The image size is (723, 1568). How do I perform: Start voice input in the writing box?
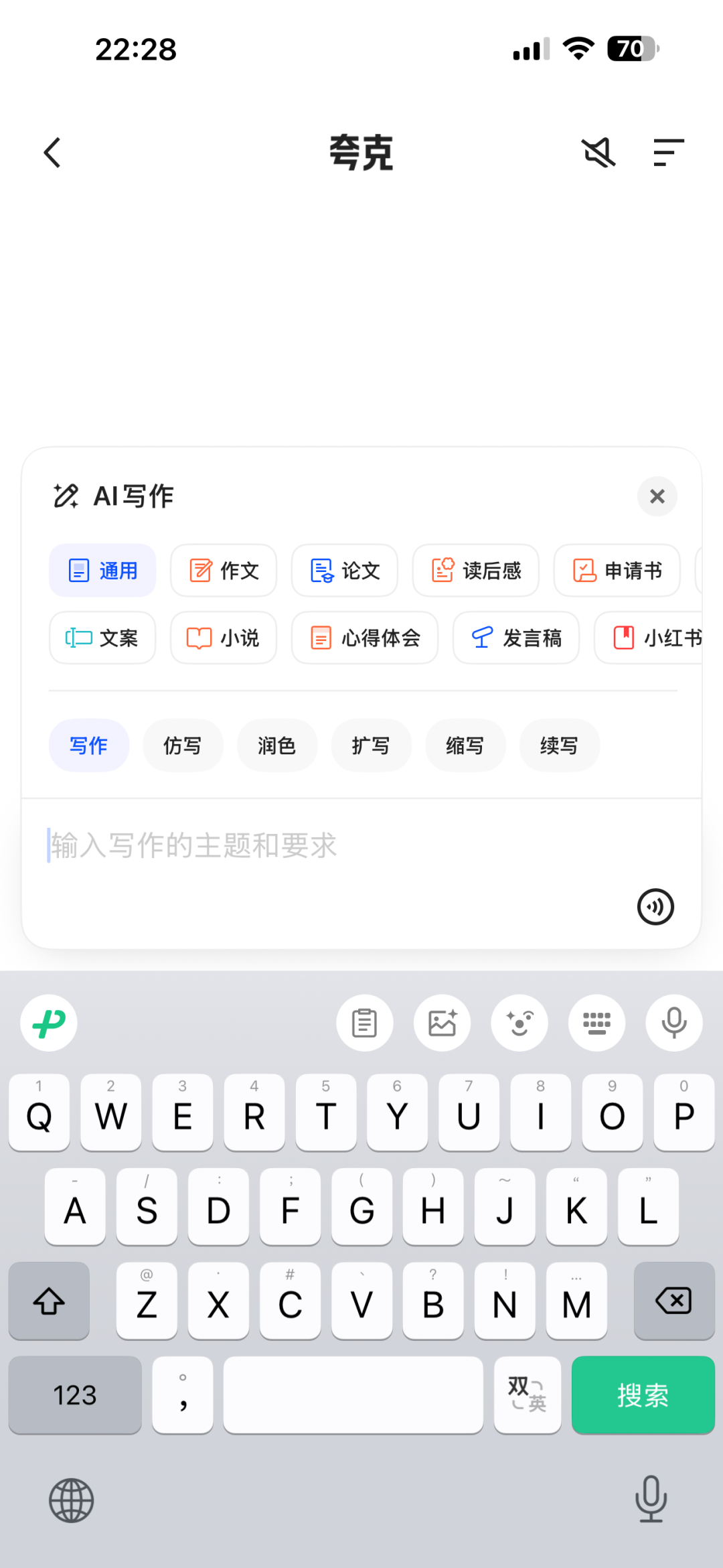pyautogui.click(x=655, y=907)
